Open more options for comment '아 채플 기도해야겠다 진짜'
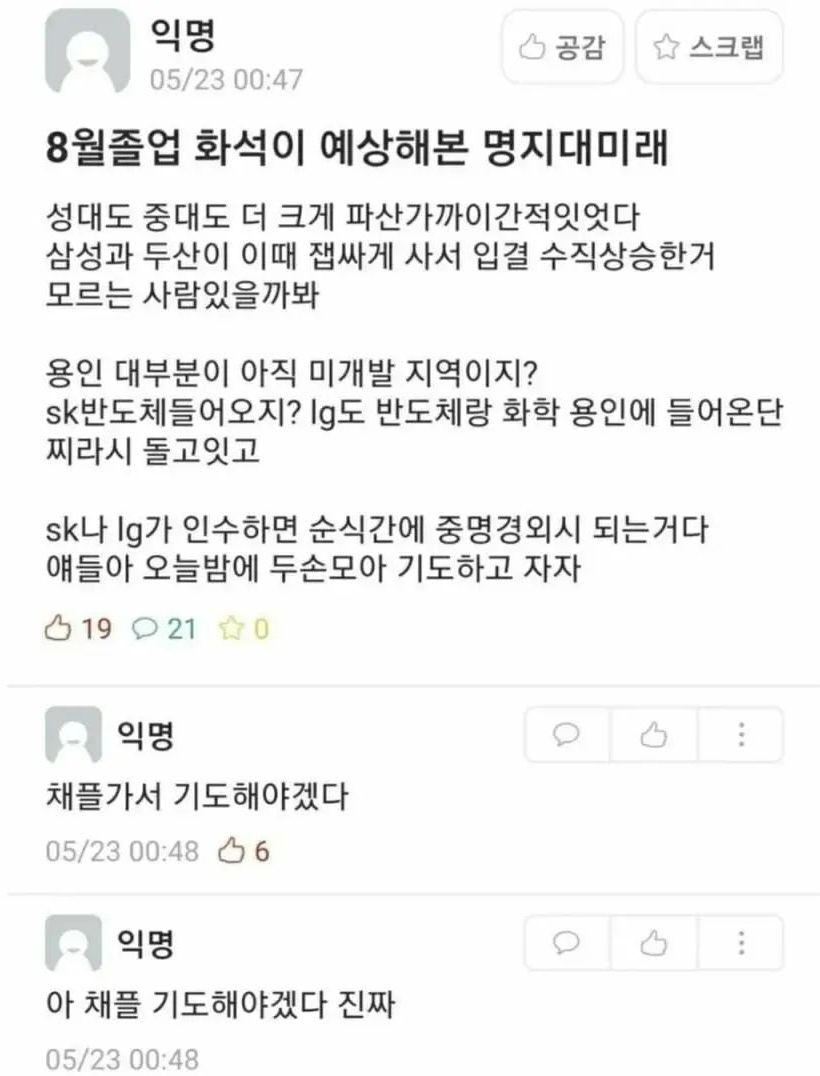Viewport: 820px width, 1076px height. pyautogui.click(x=740, y=943)
